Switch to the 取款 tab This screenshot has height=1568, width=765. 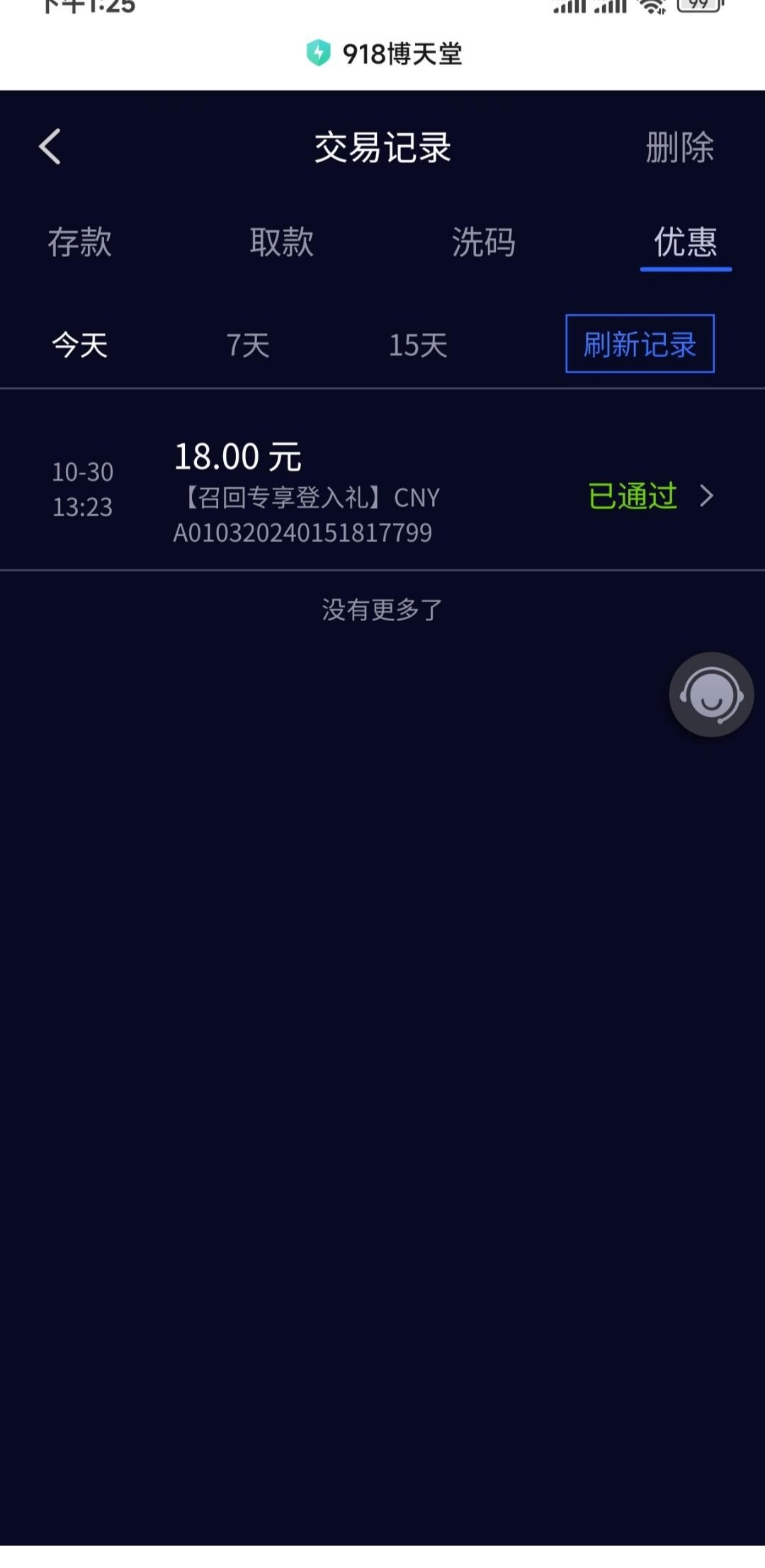281,242
